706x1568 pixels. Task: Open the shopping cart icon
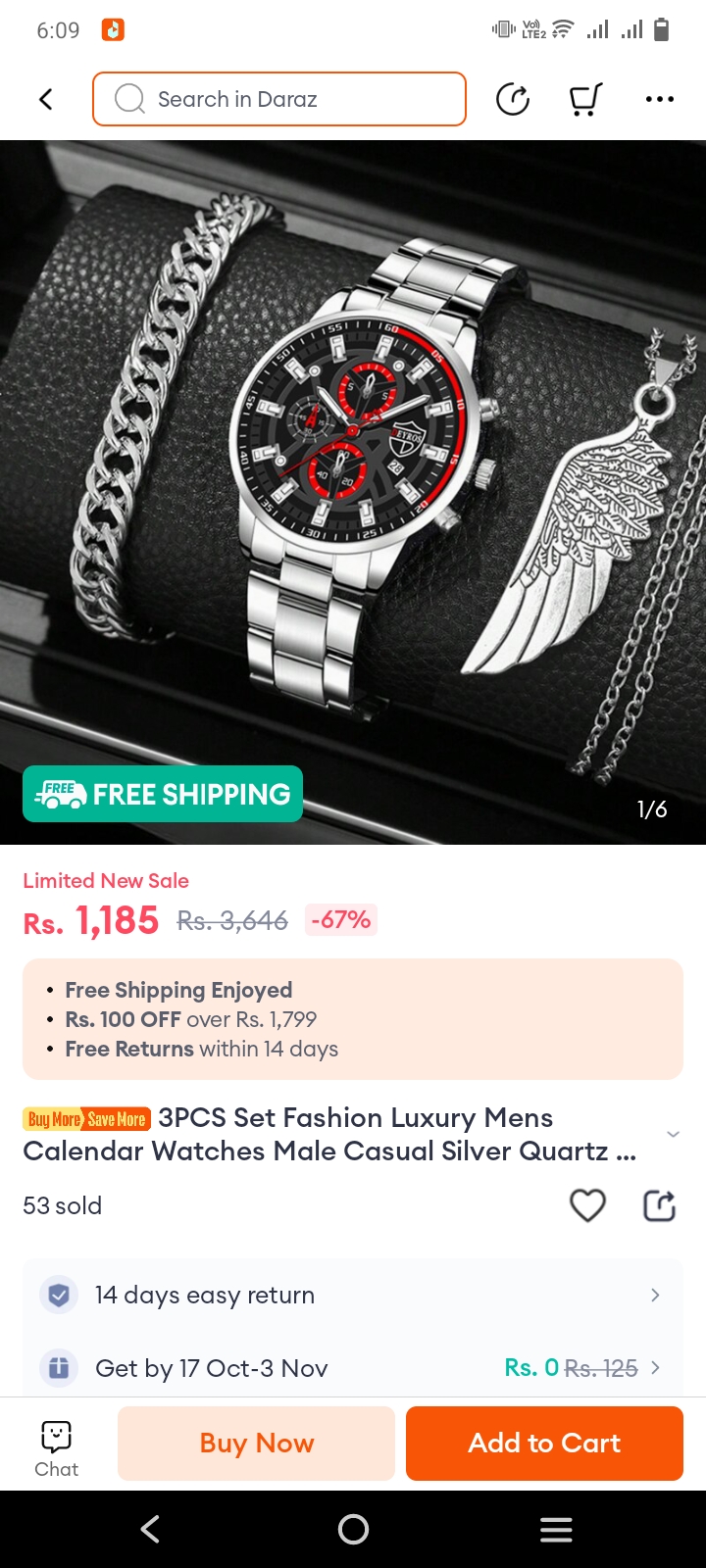click(x=585, y=99)
